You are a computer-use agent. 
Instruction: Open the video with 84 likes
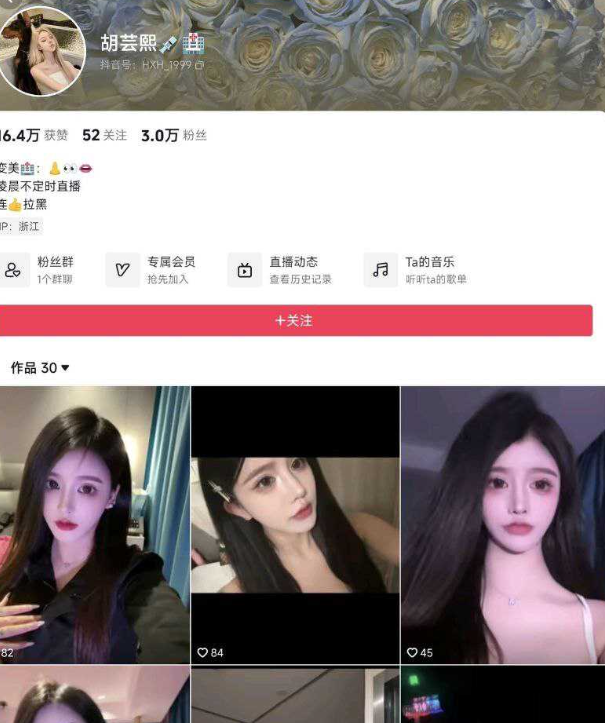pyautogui.click(x=295, y=525)
